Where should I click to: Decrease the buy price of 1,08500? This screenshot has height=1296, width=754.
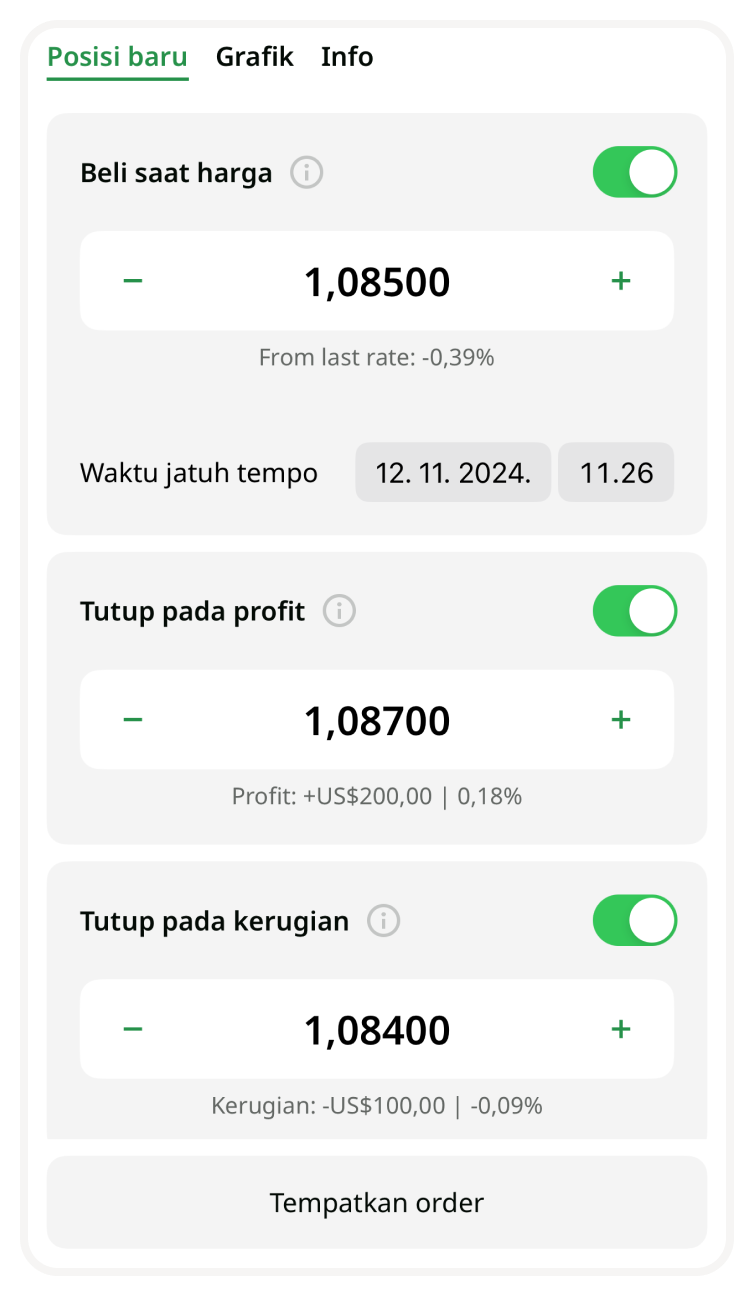click(x=133, y=281)
